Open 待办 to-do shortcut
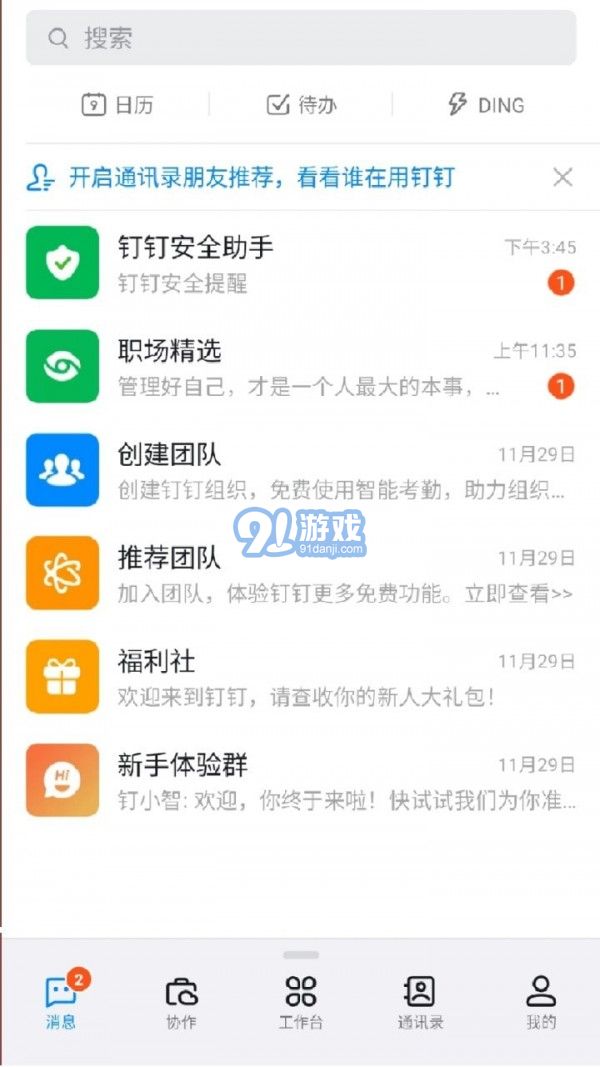600x1067 pixels. (301, 105)
